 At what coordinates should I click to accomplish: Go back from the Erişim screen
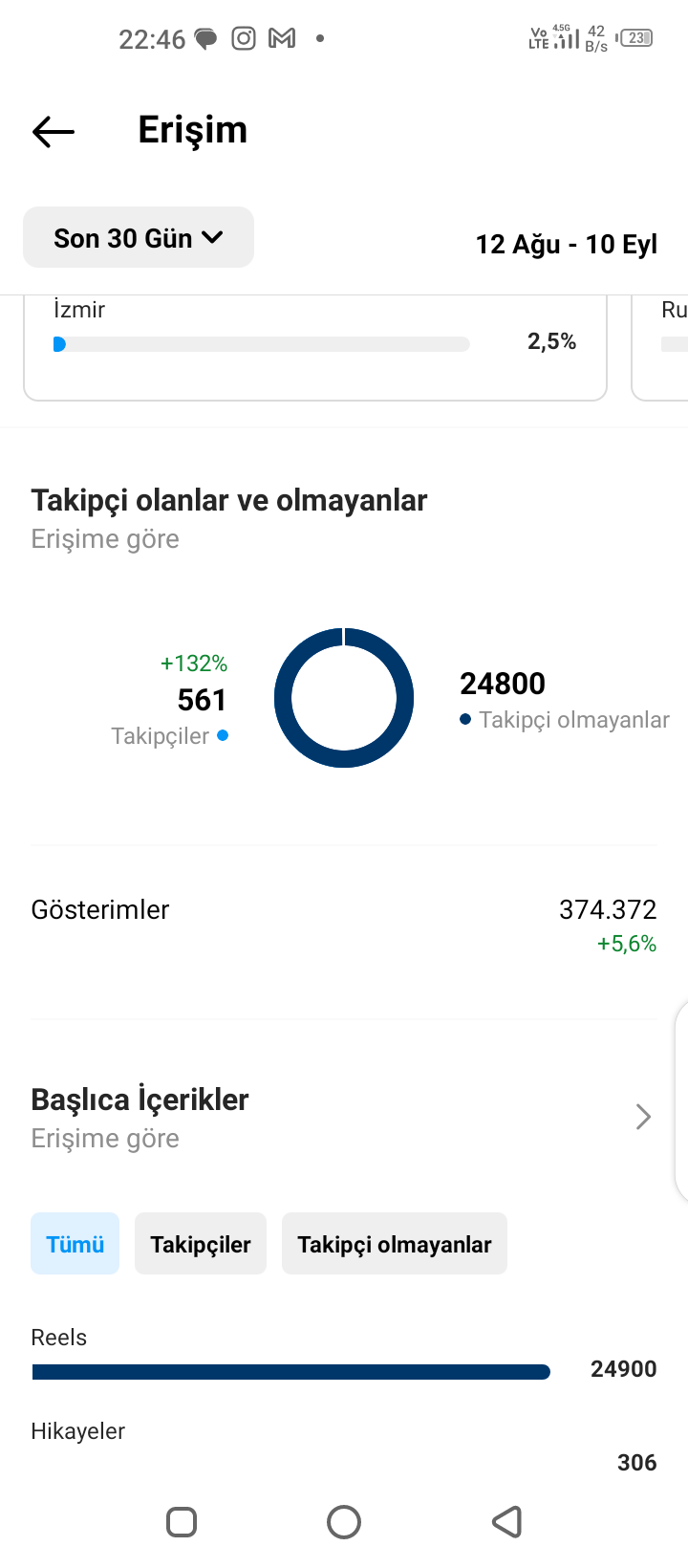(x=54, y=131)
